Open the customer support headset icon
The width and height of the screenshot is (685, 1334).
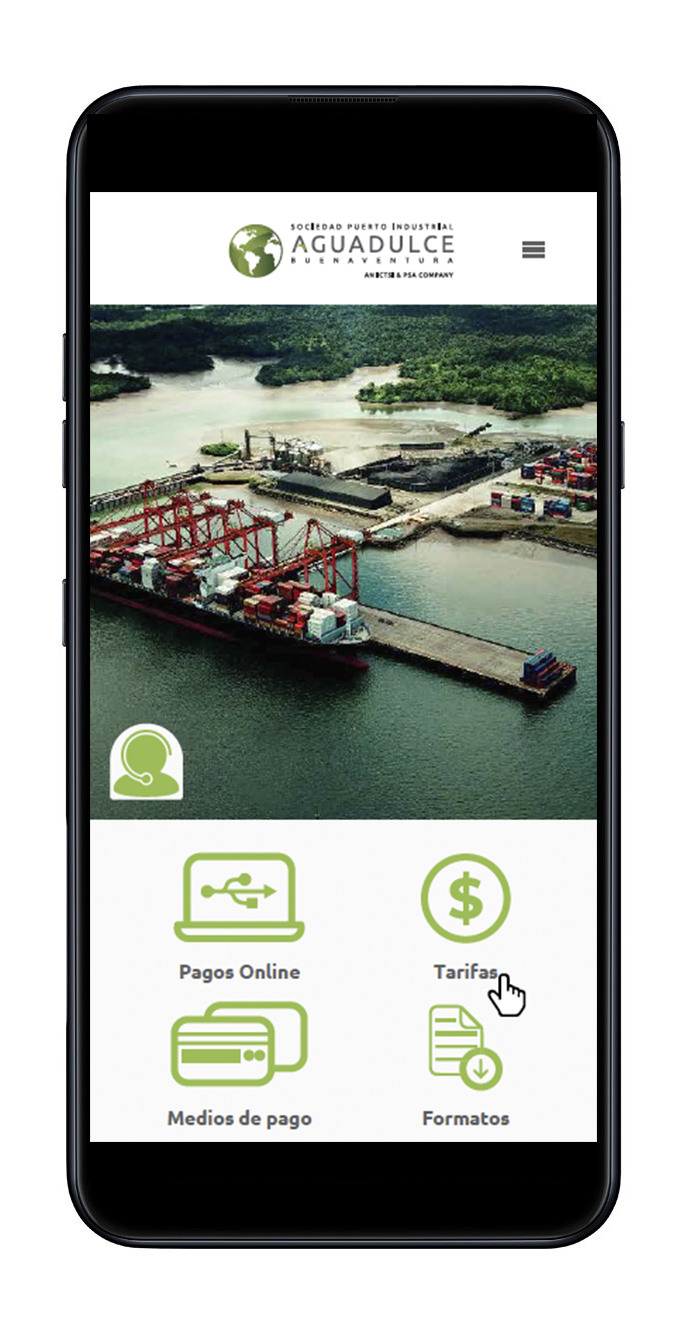146,762
